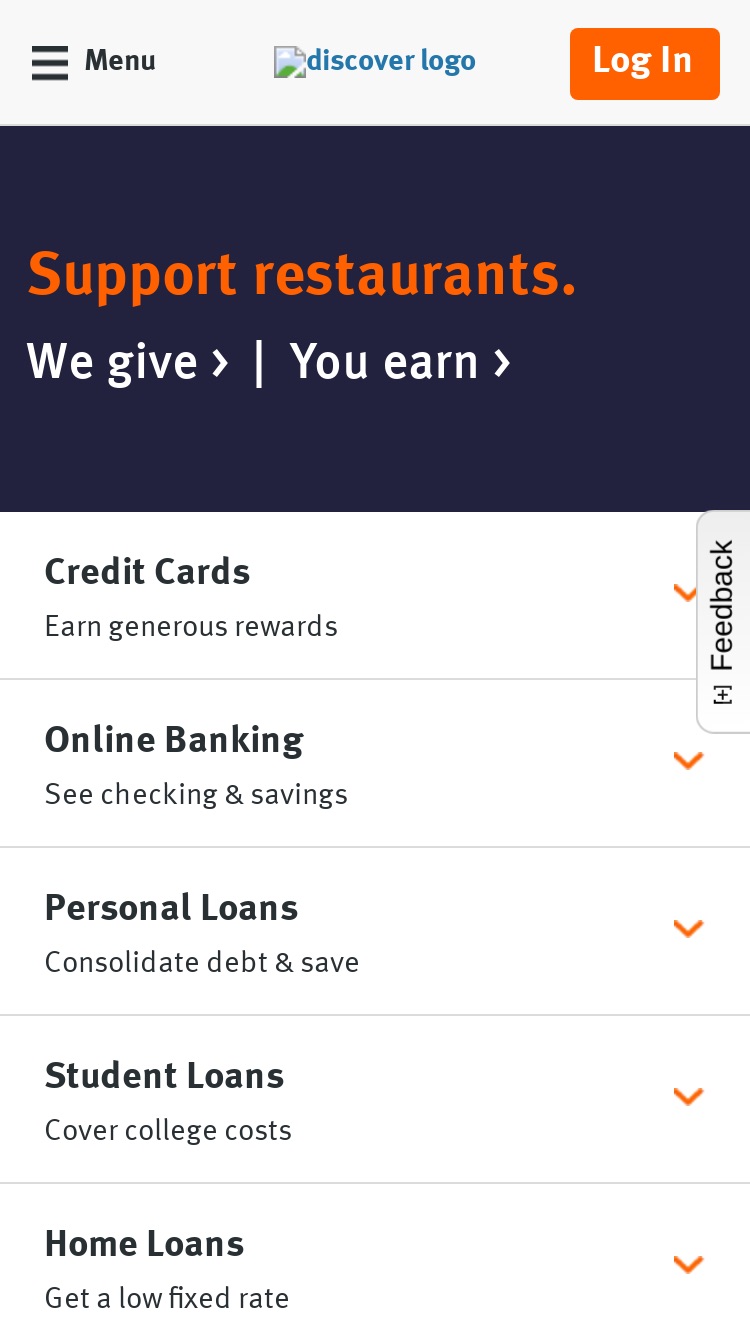Expand the Credit Cards section
Screen dimensions: 750x1334
click(375, 596)
